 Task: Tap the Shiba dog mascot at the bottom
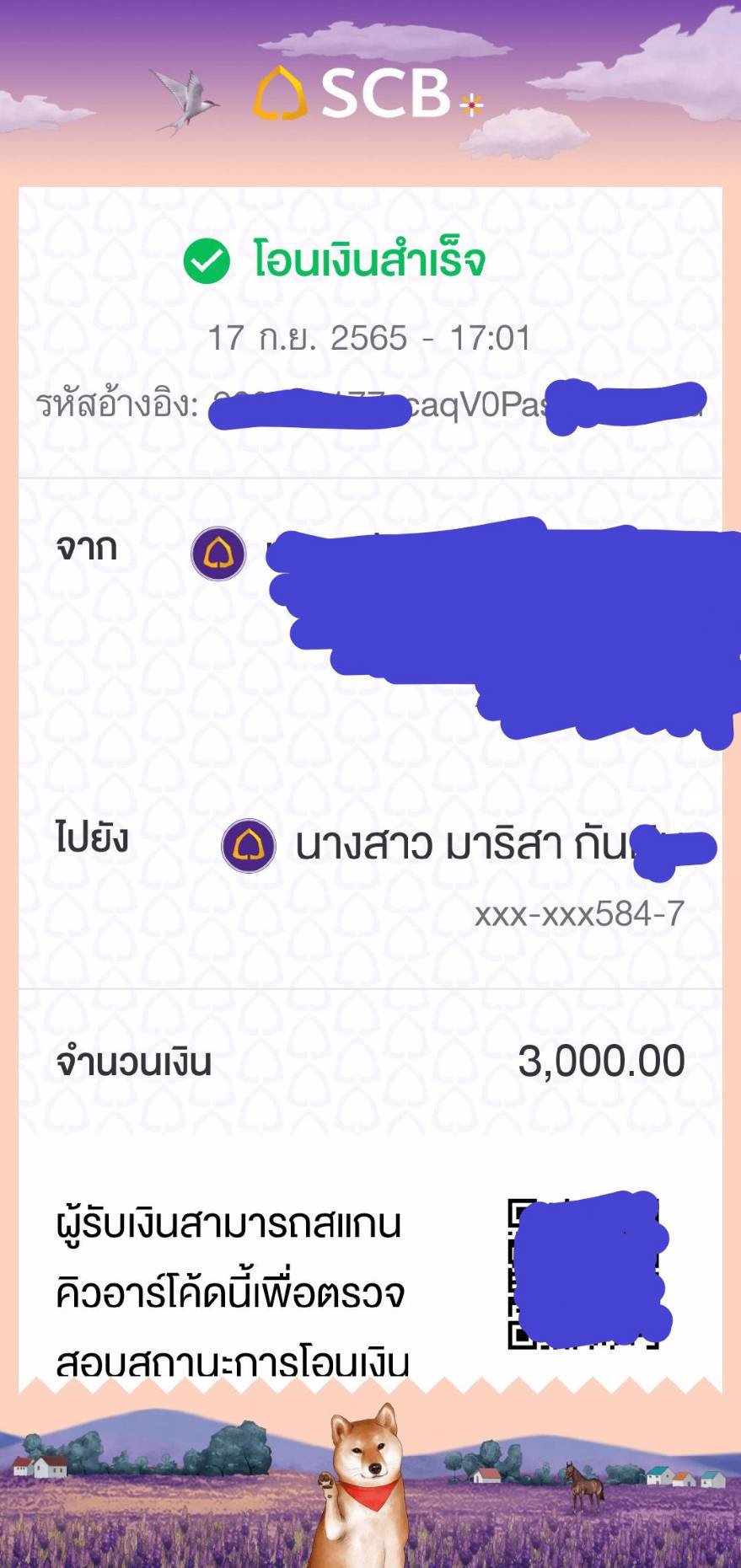coord(362,1491)
